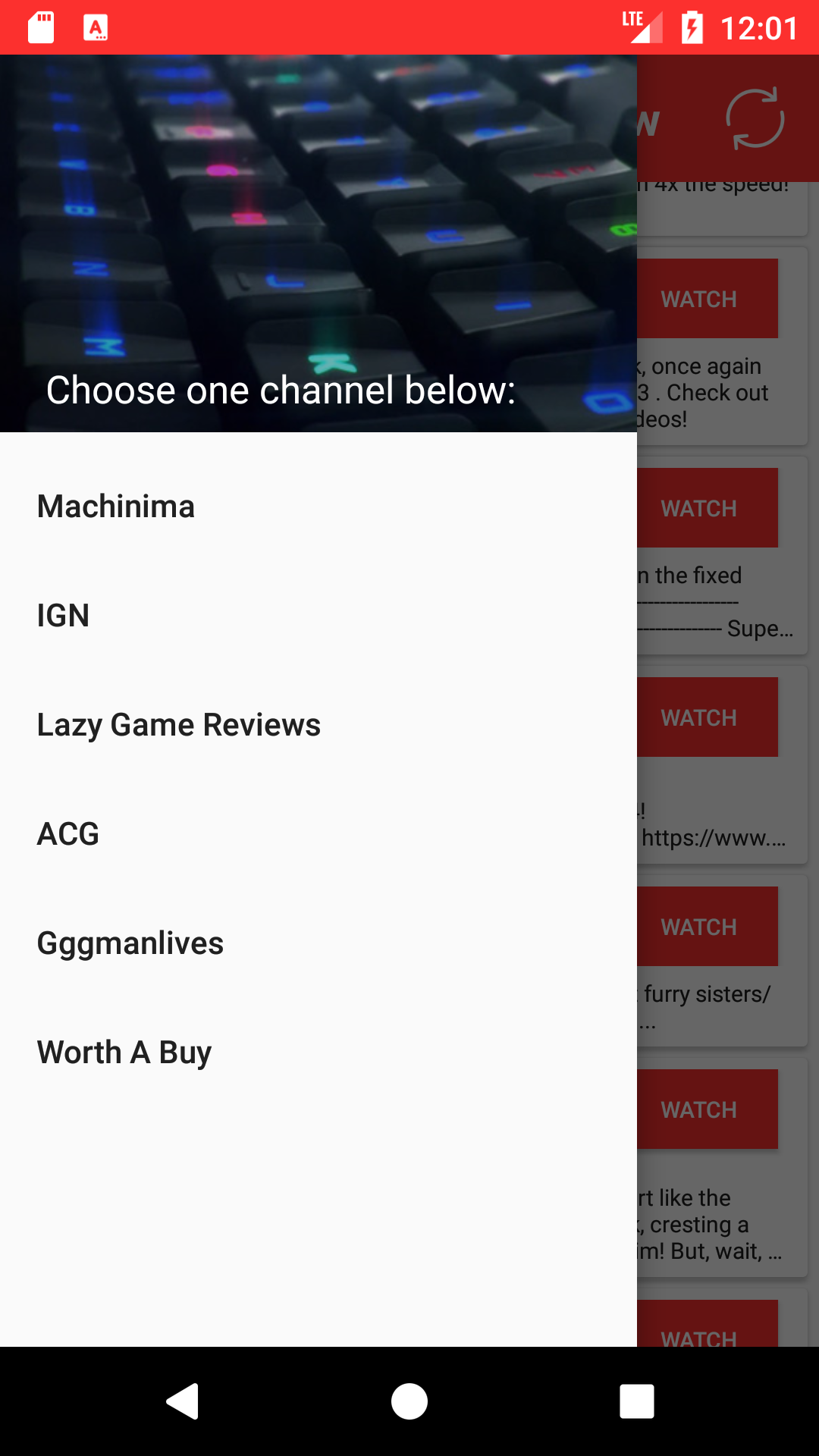Watch the video with the https link
The width and height of the screenshot is (819, 1456).
(698, 717)
